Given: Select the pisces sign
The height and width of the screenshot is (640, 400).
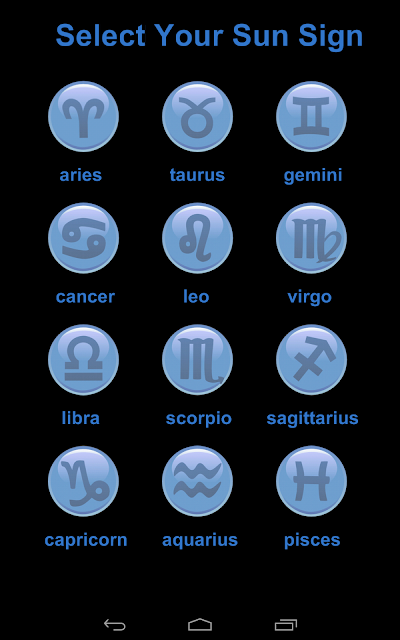Looking at the screenshot, I should (311, 481).
